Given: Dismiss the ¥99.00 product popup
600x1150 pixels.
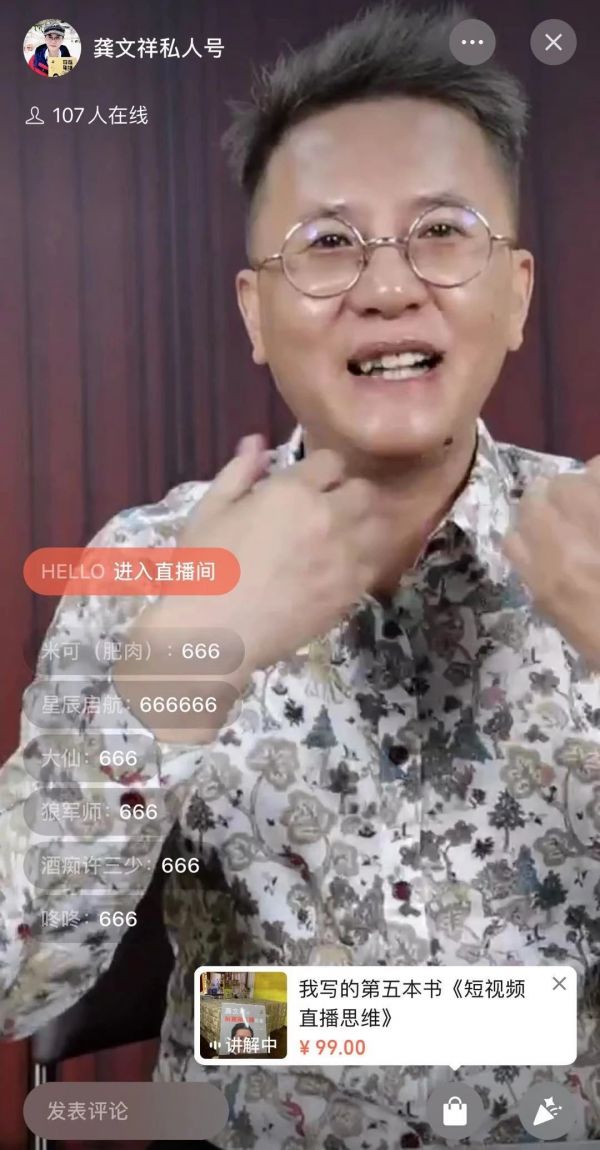Looking at the screenshot, I should pos(559,984).
